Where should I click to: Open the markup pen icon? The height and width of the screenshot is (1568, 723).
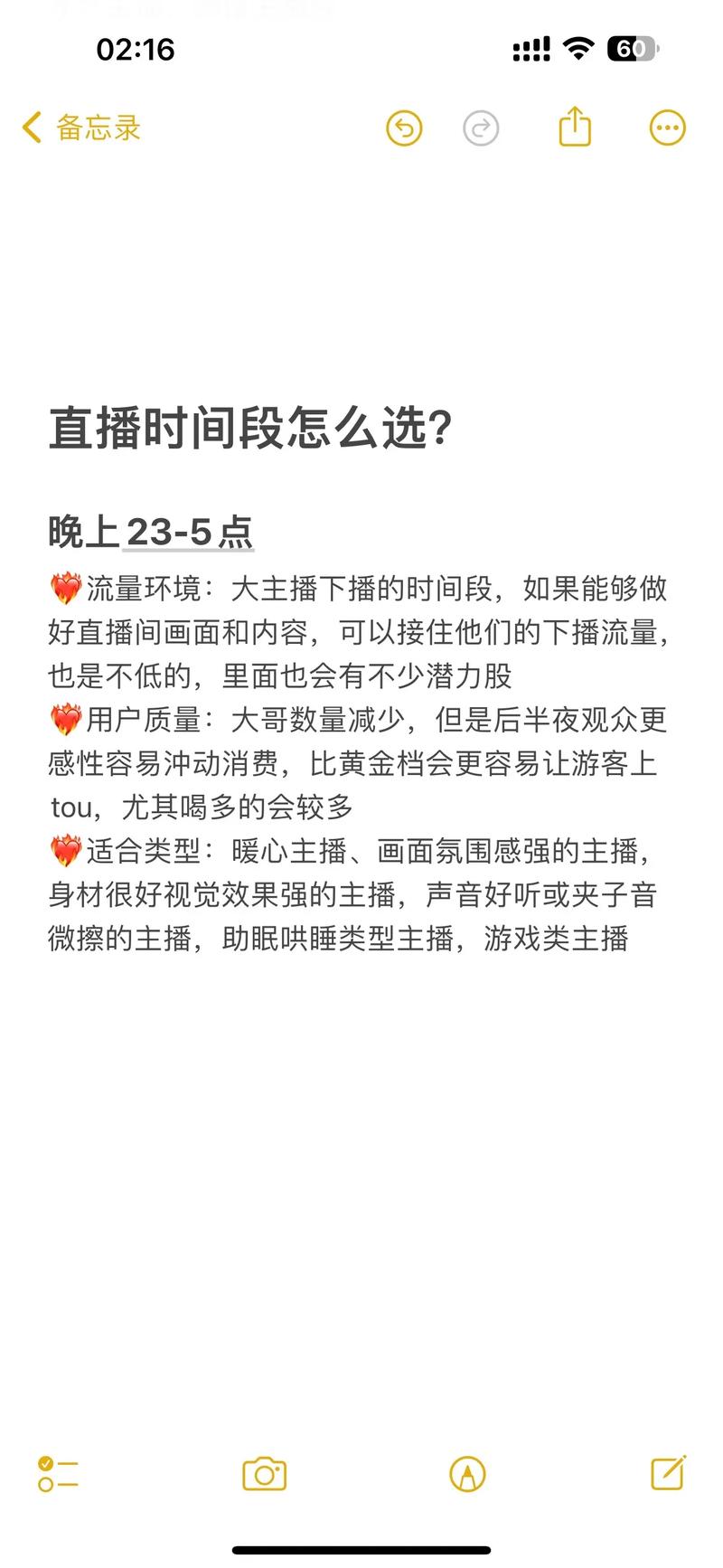(466, 1475)
